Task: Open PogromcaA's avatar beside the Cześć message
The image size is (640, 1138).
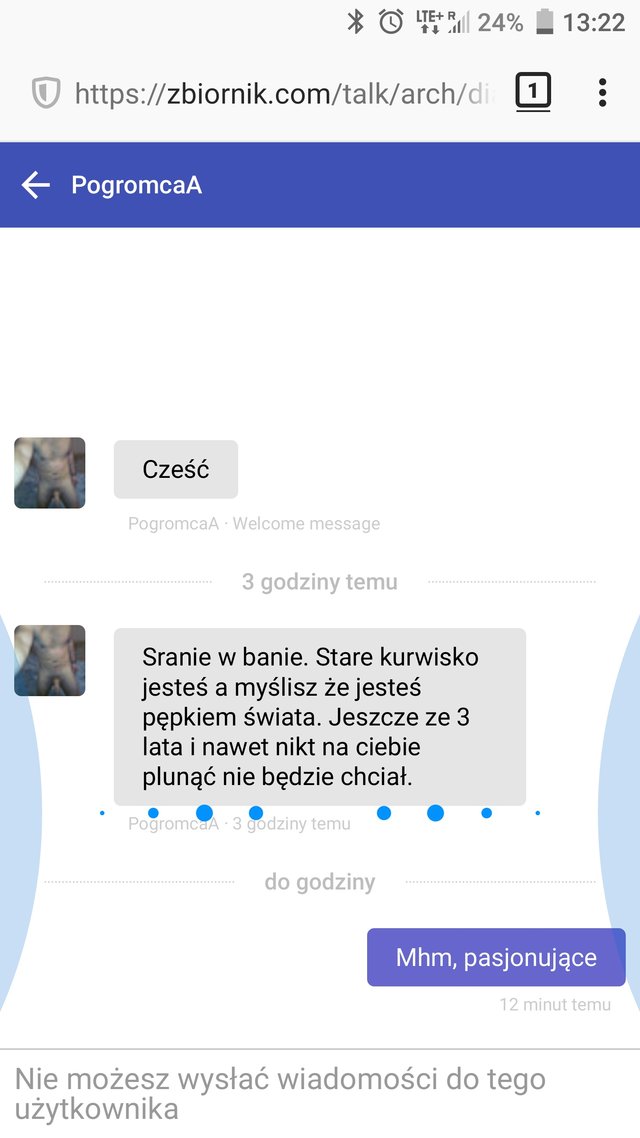Action: [x=50, y=473]
